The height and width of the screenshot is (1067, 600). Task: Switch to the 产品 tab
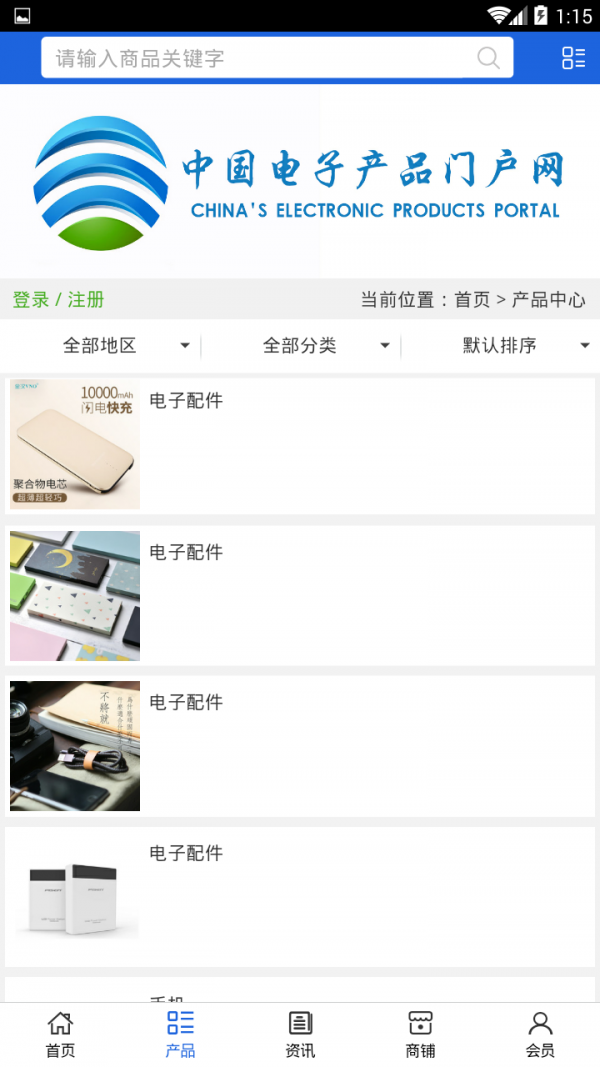[x=180, y=1034]
